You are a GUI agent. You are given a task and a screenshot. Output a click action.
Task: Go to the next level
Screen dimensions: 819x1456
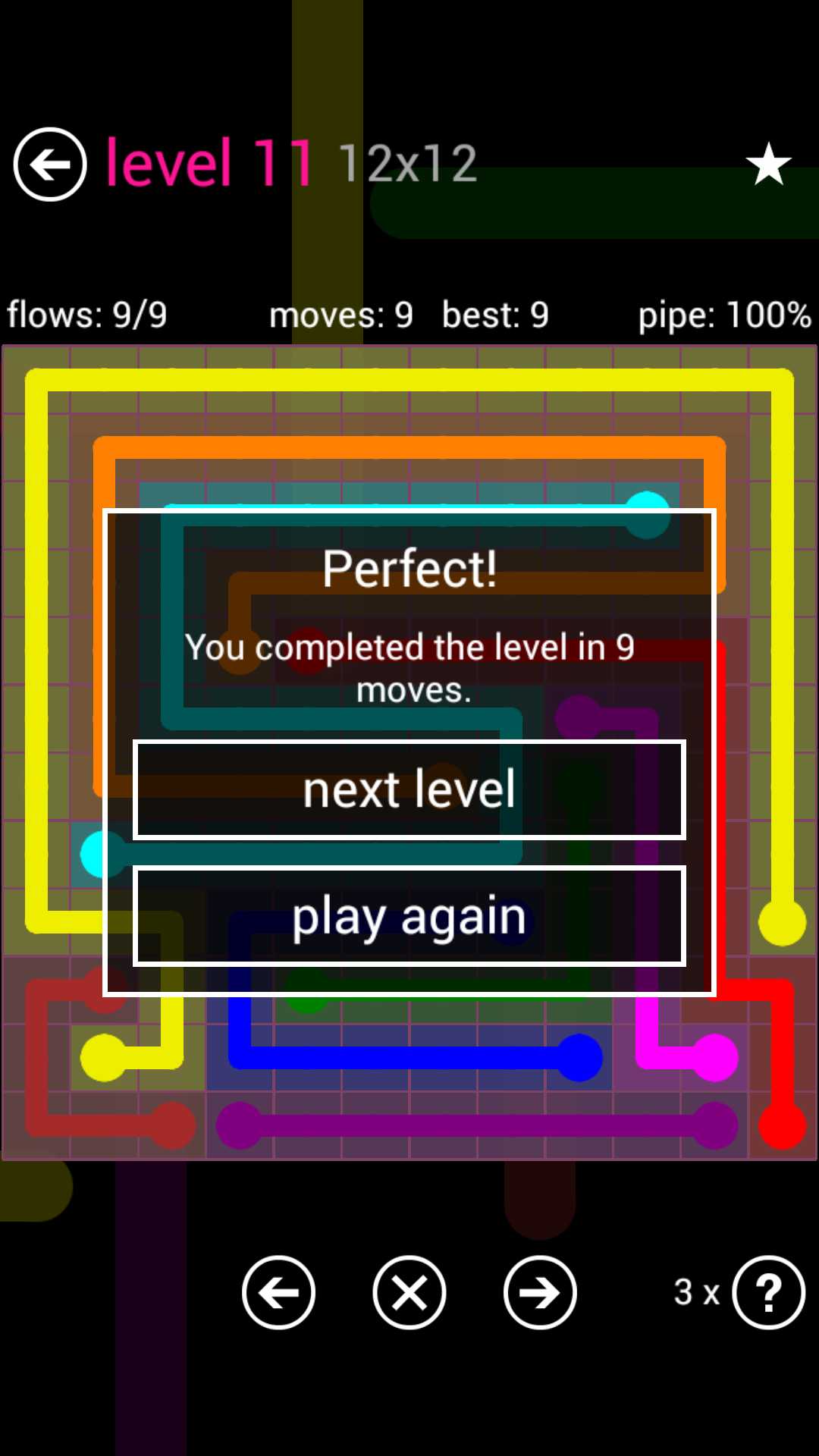coord(409,789)
